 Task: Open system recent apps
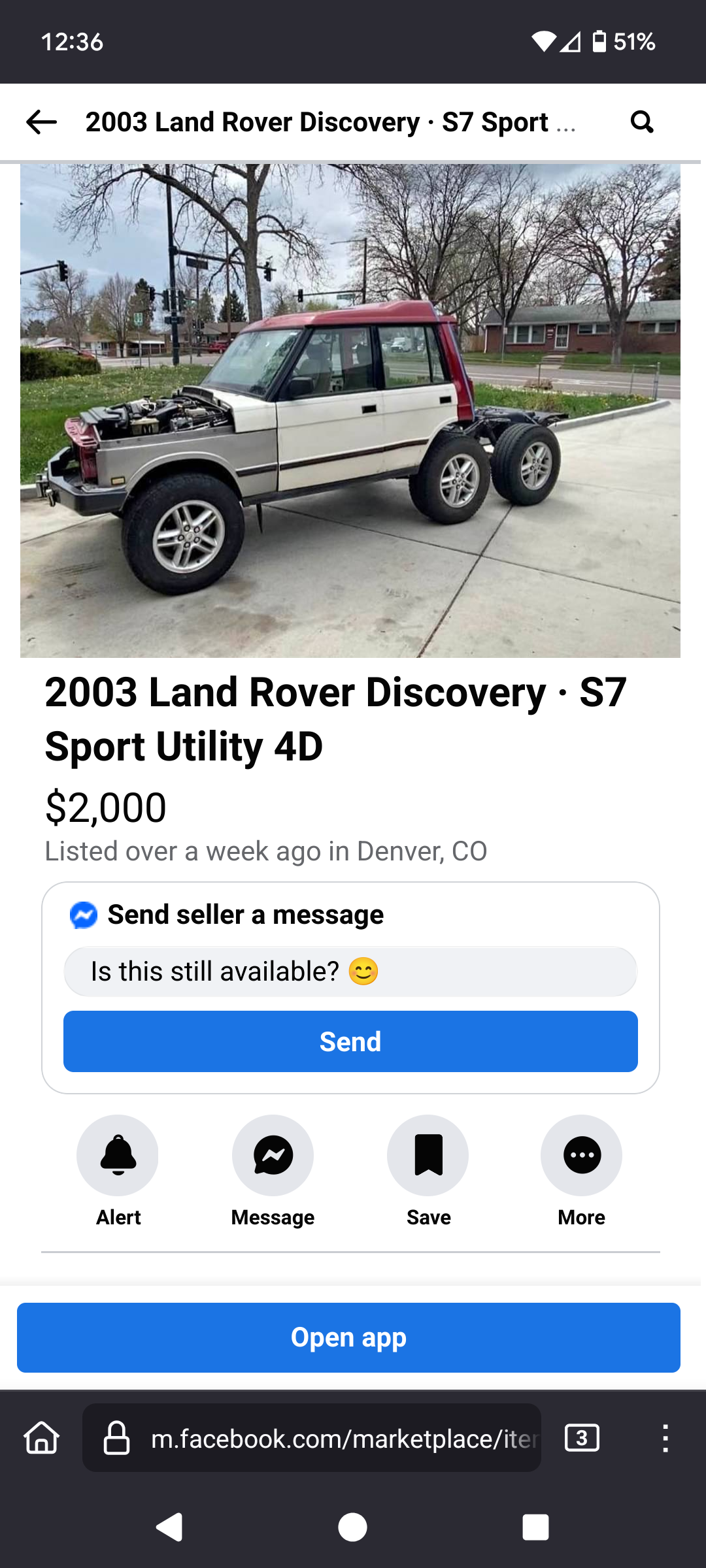(535, 1527)
